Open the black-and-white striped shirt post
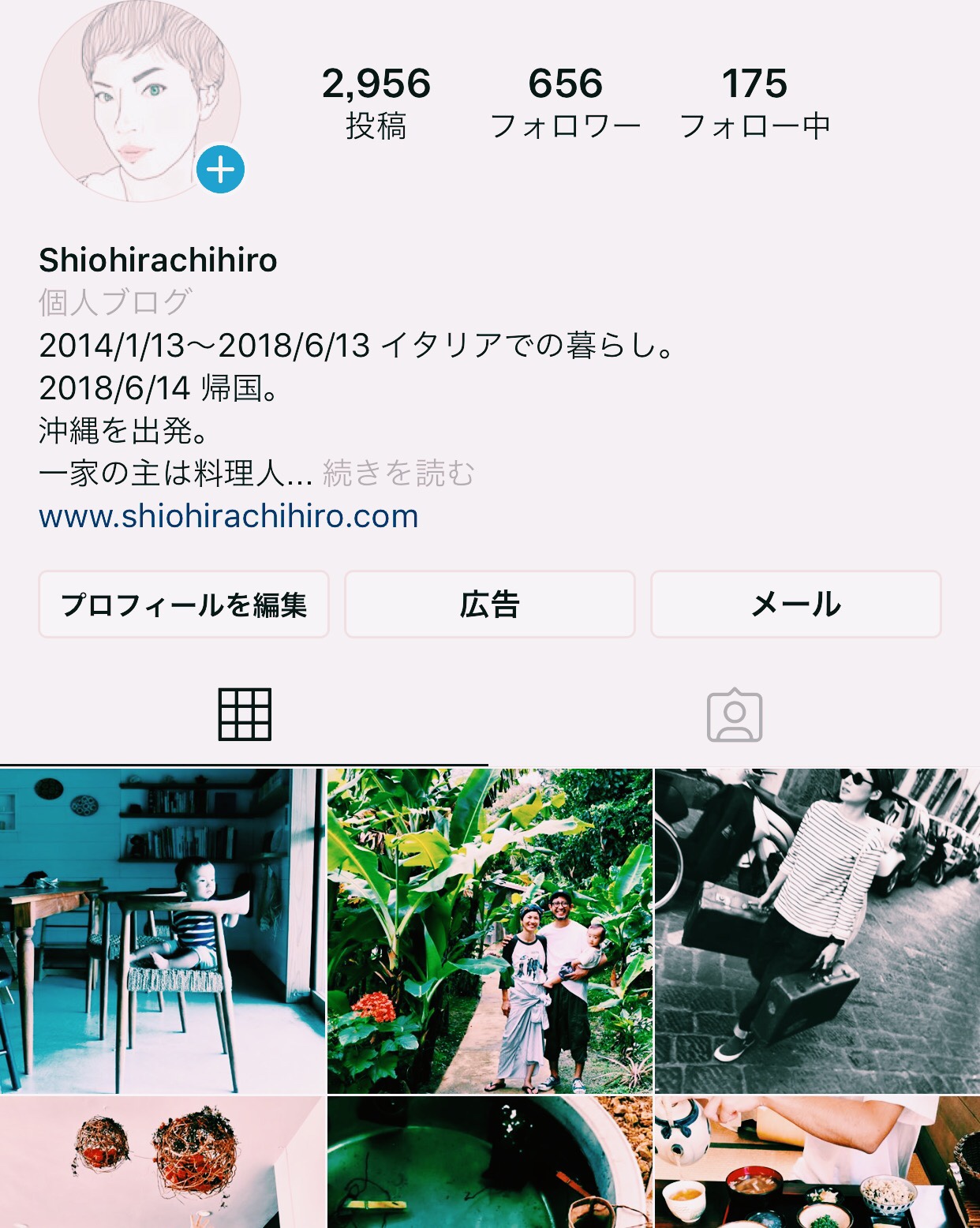 [817, 931]
